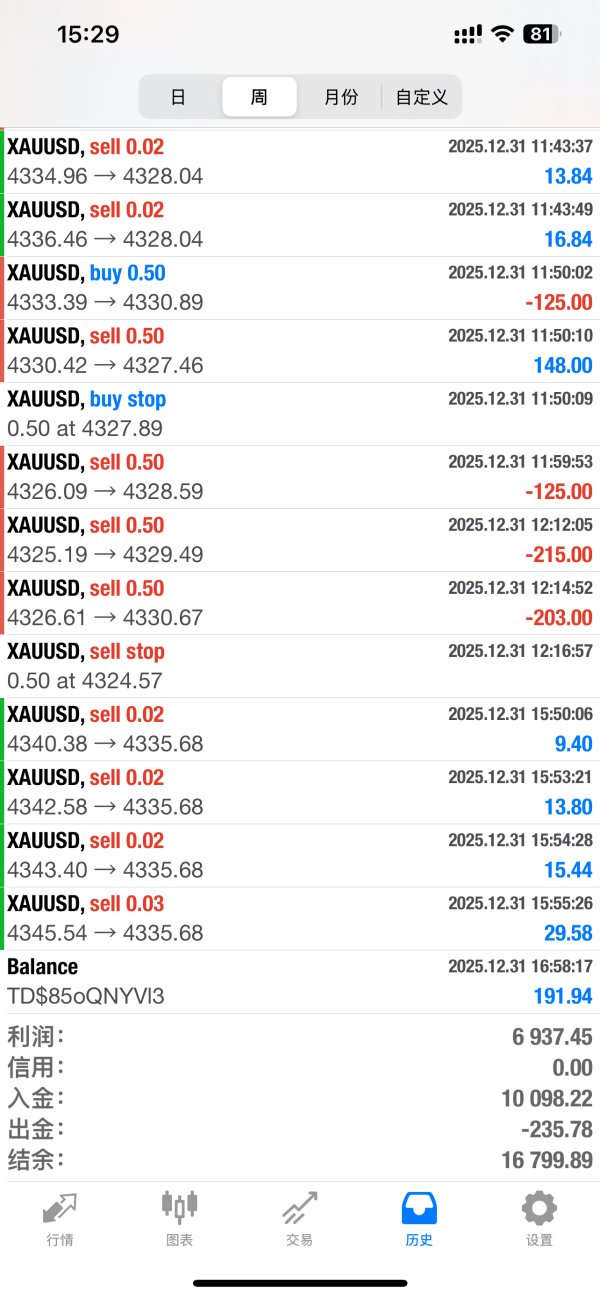Expand the sell 0.50 deal with -203.00 loss
Viewport: 600px width, 1298px height.
300,603
